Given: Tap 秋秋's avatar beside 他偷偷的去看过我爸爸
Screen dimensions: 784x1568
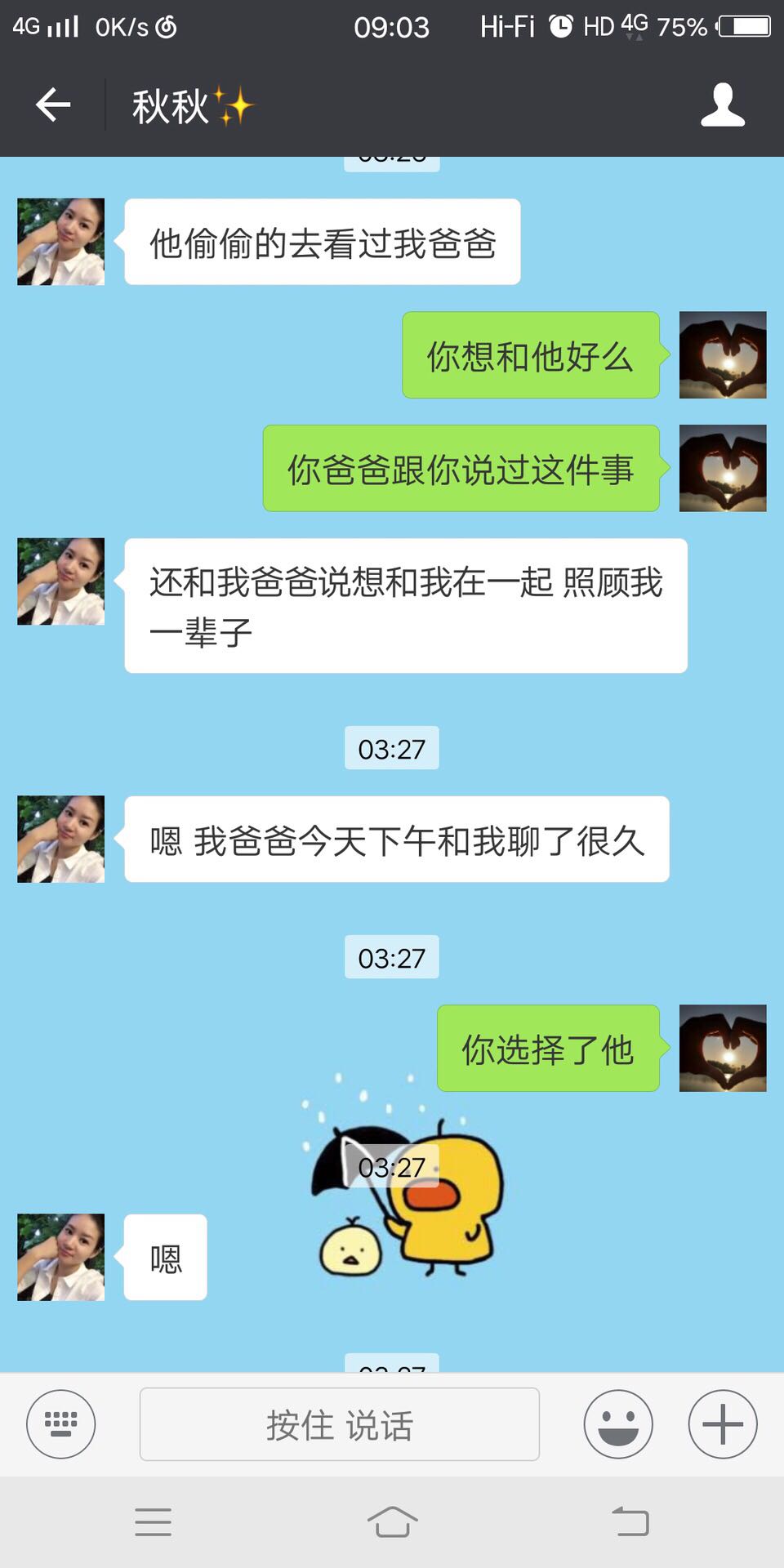Looking at the screenshot, I should (x=61, y=242).
